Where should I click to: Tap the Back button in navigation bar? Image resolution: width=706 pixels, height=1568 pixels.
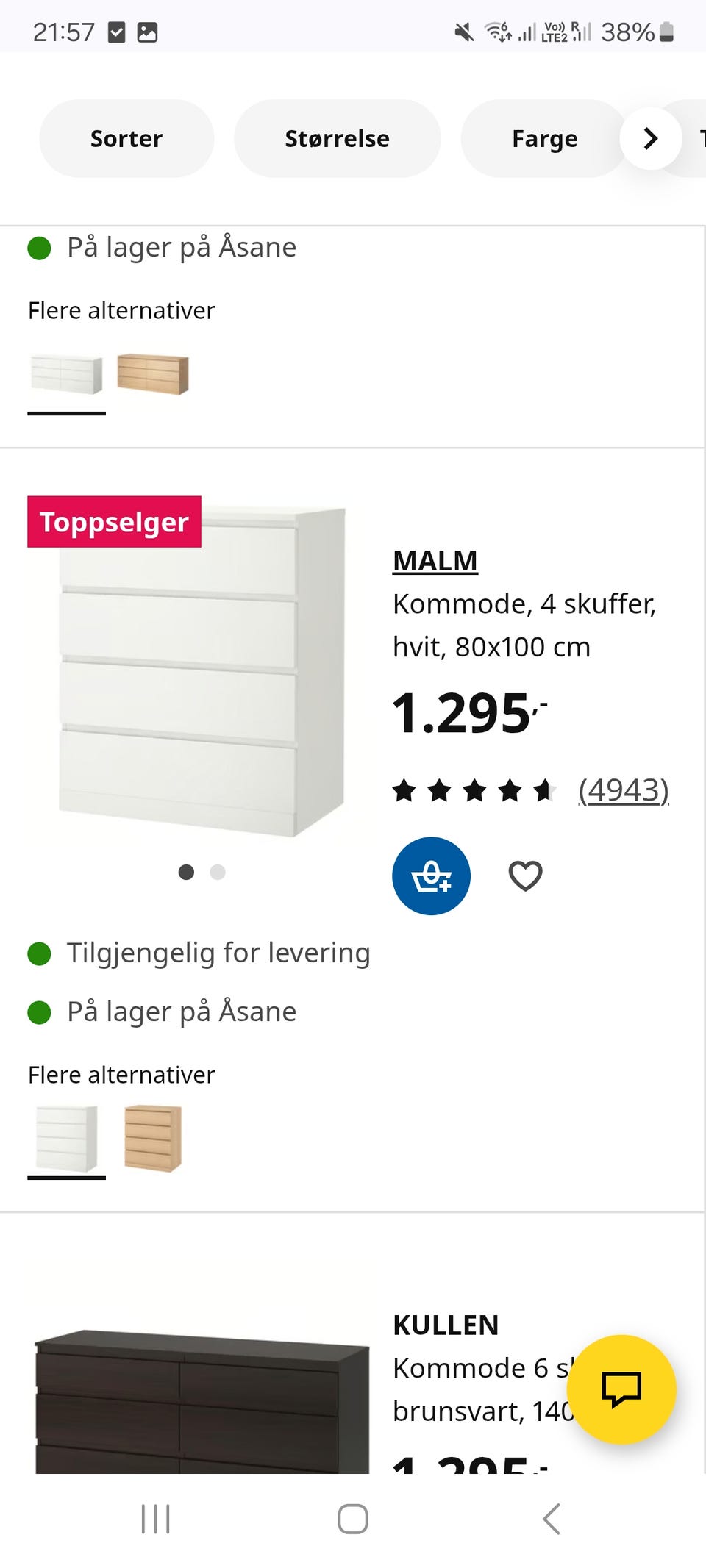coord(550,1520)
